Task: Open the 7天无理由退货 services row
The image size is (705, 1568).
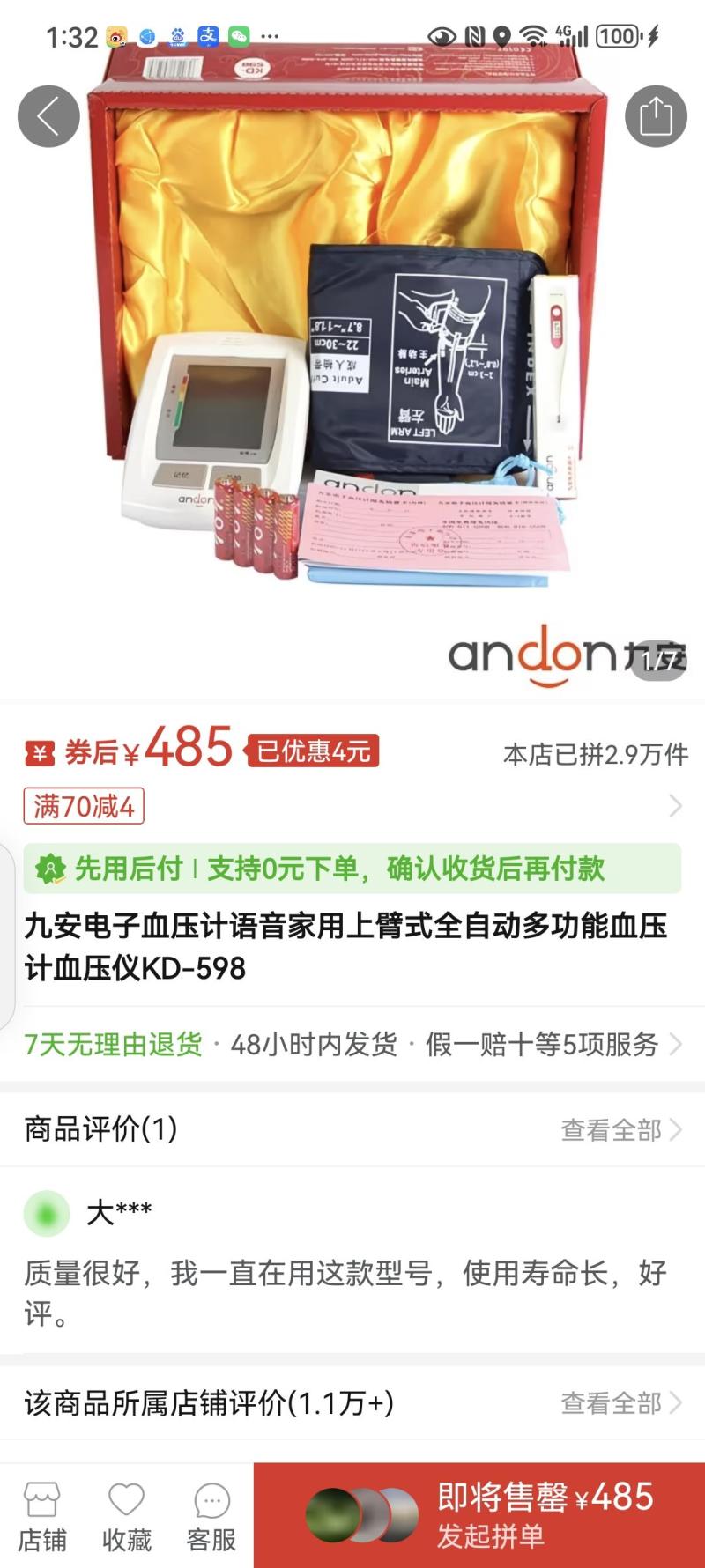Action: click(352, 1045)
